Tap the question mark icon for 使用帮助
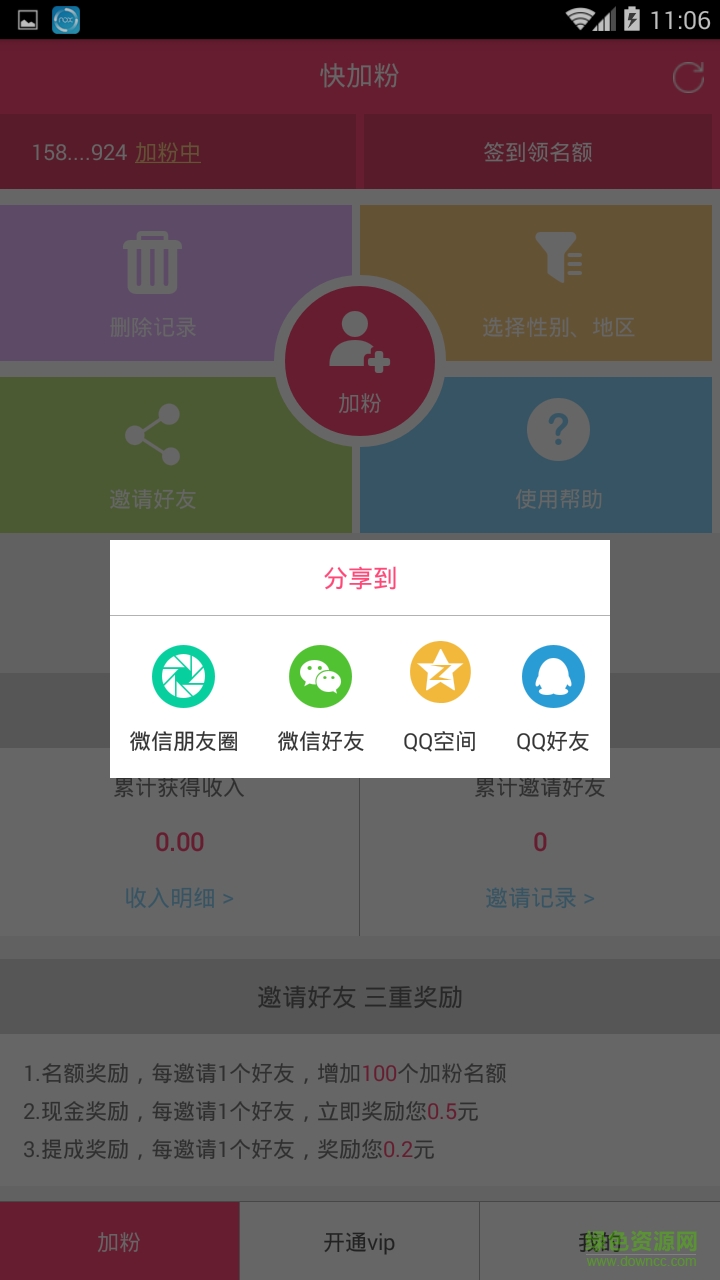The image size is (720, 1280). tap(558, 430)
